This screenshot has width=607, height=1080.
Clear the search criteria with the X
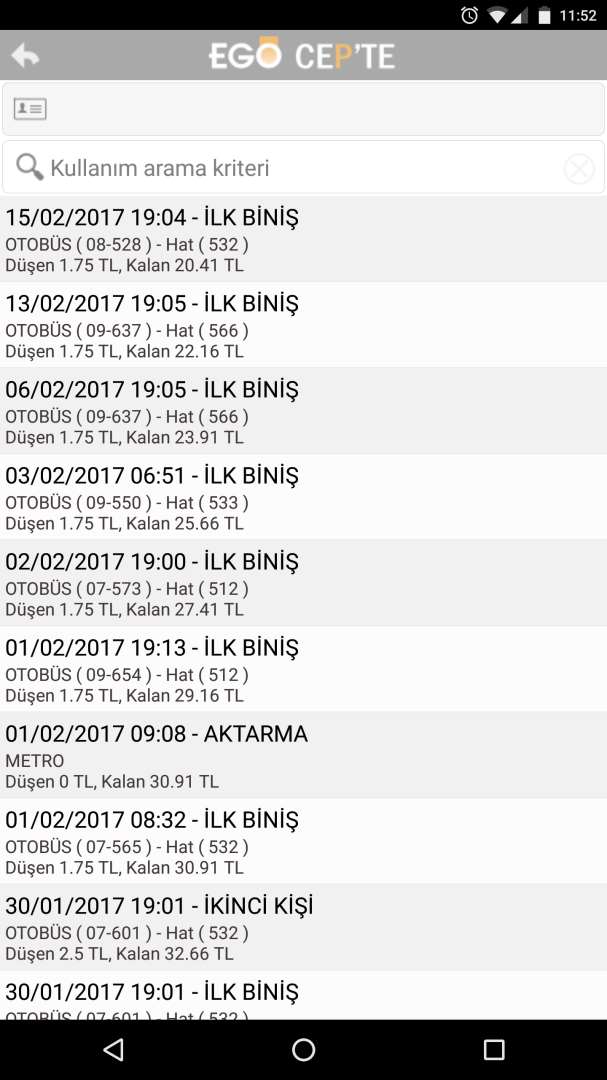579,168
